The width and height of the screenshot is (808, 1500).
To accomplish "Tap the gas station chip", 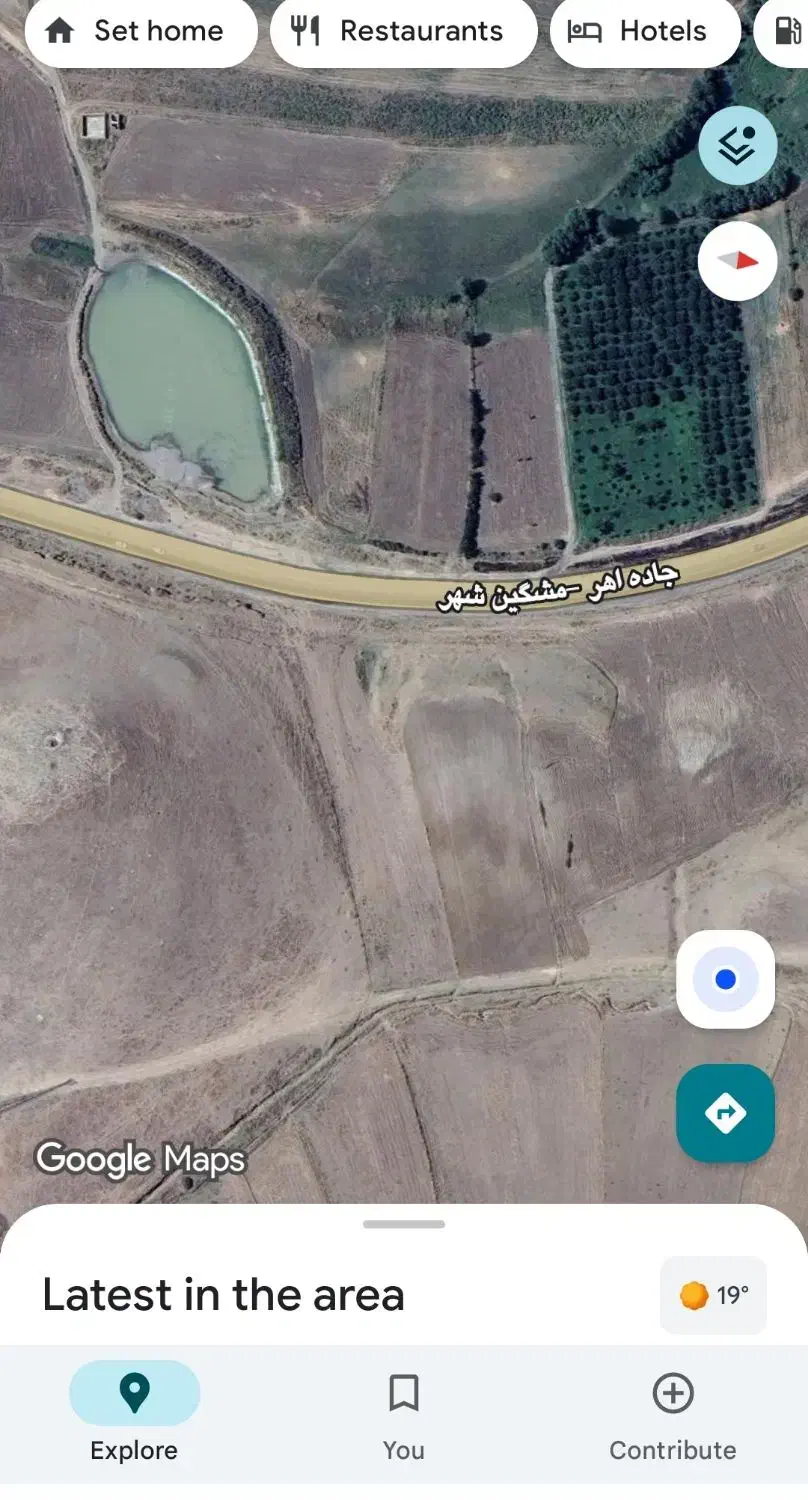I will click(786, 32).
